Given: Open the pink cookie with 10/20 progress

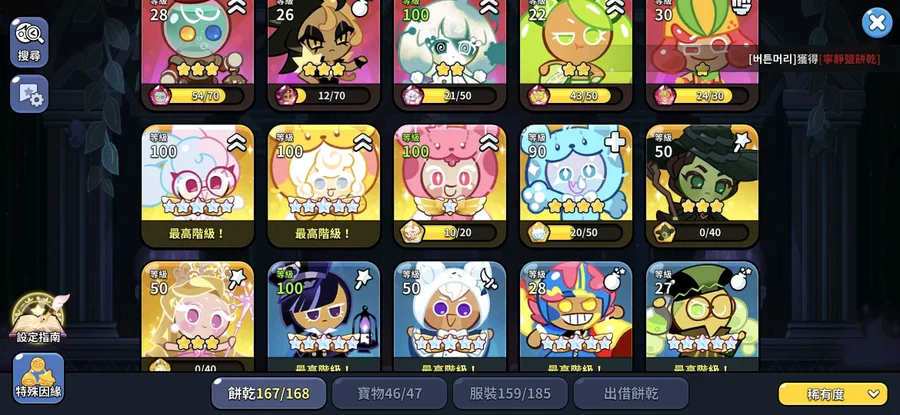Looking at the screenshot, I should (449, 185).
